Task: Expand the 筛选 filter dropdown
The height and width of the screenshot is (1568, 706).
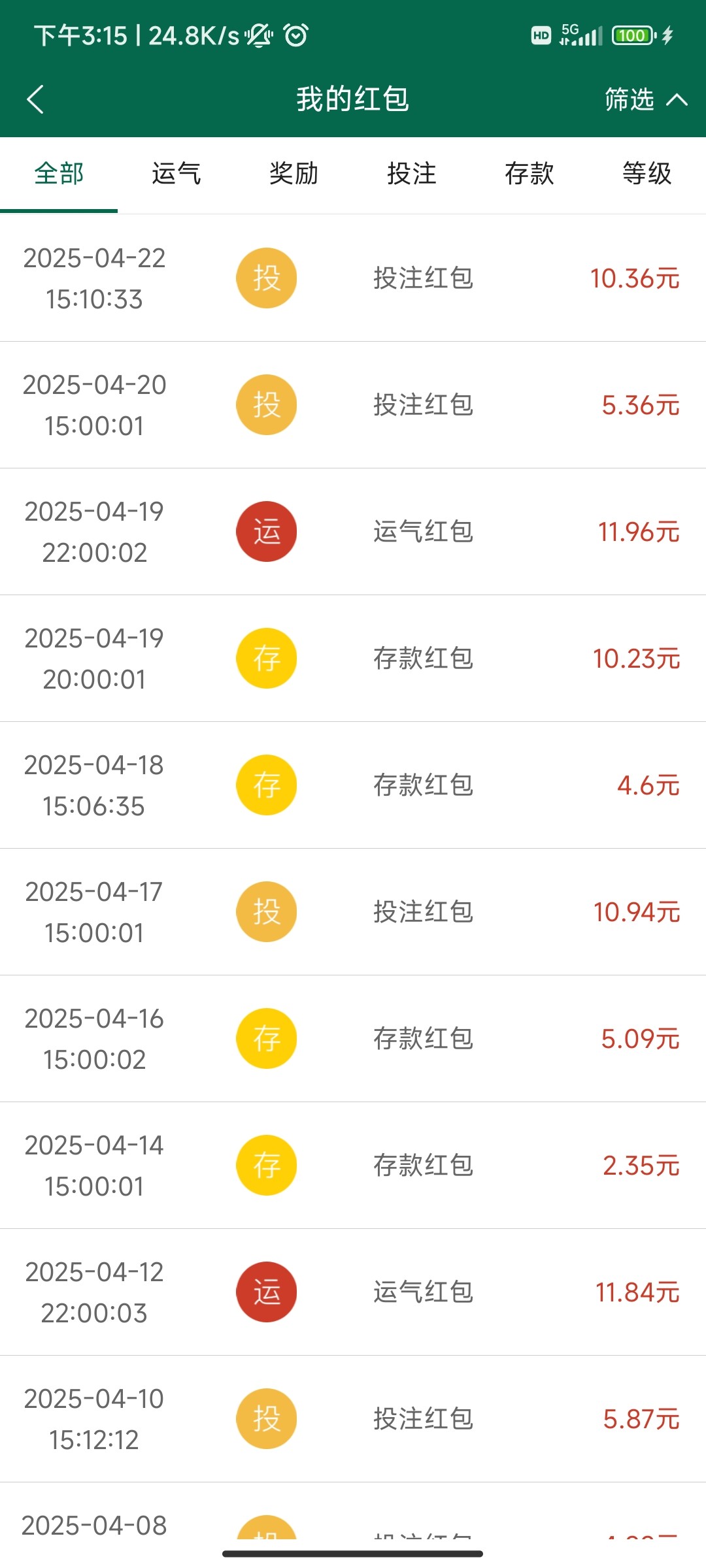Action: 645,99
